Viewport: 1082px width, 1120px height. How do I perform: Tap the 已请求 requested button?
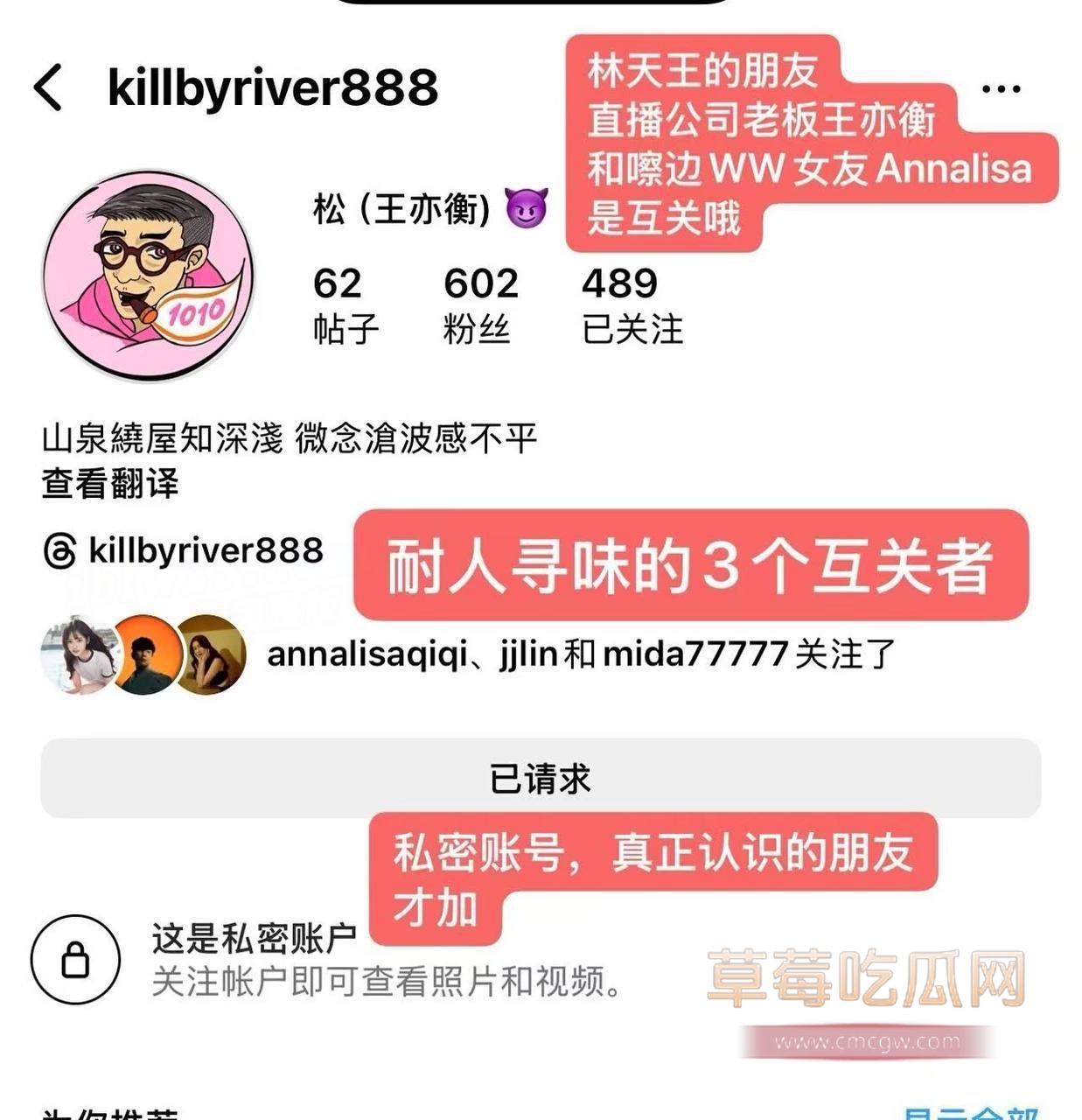540,778
